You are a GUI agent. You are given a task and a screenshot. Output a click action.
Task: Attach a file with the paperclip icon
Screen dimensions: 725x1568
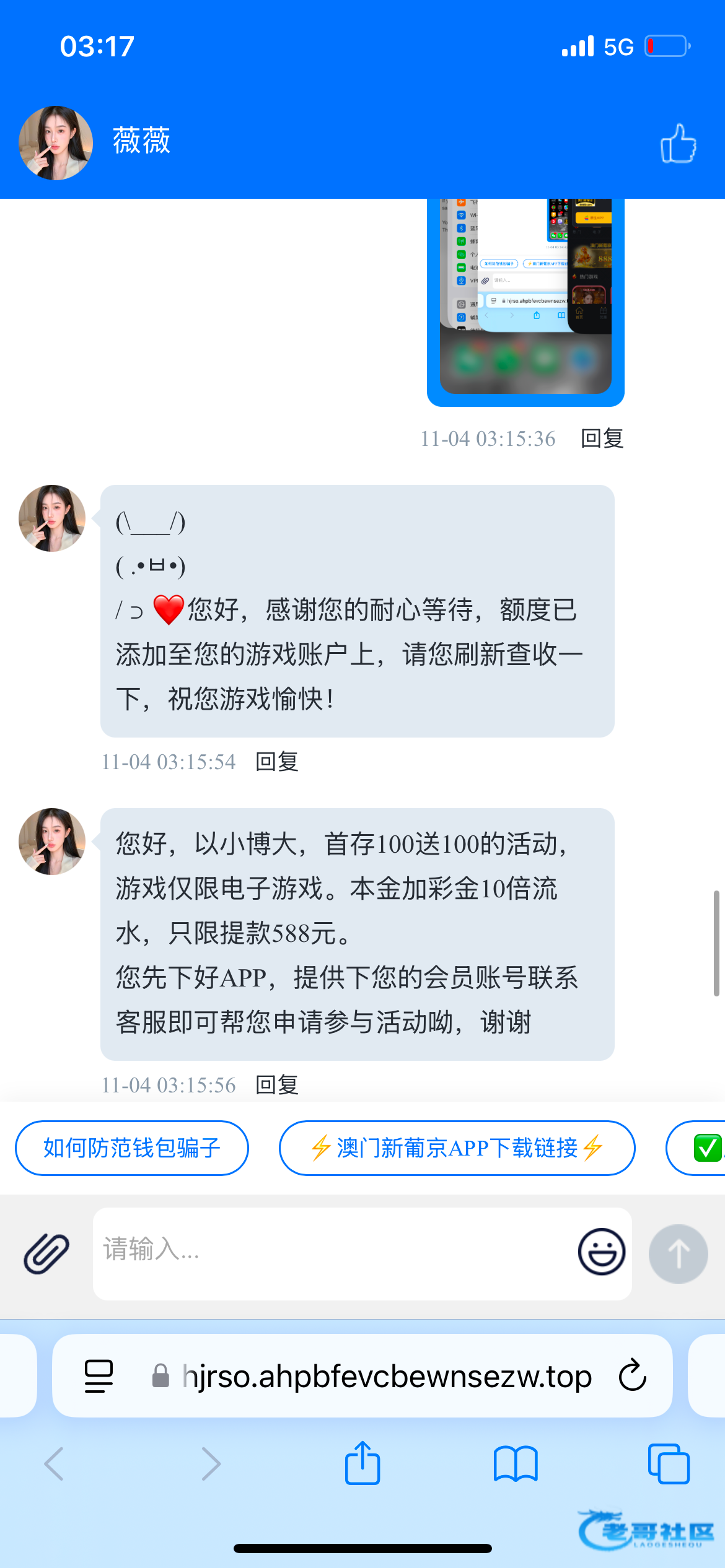(x=46, y=1253)
